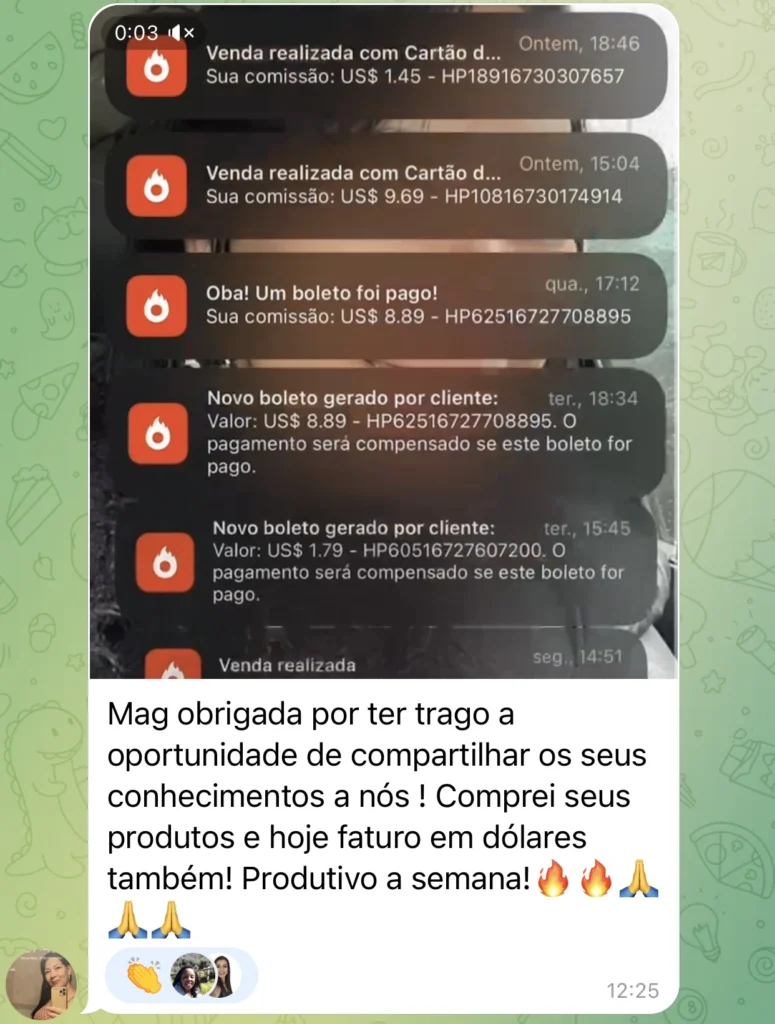
Task: Open the sender's profile avatar
Action: (x=41, y=984)
